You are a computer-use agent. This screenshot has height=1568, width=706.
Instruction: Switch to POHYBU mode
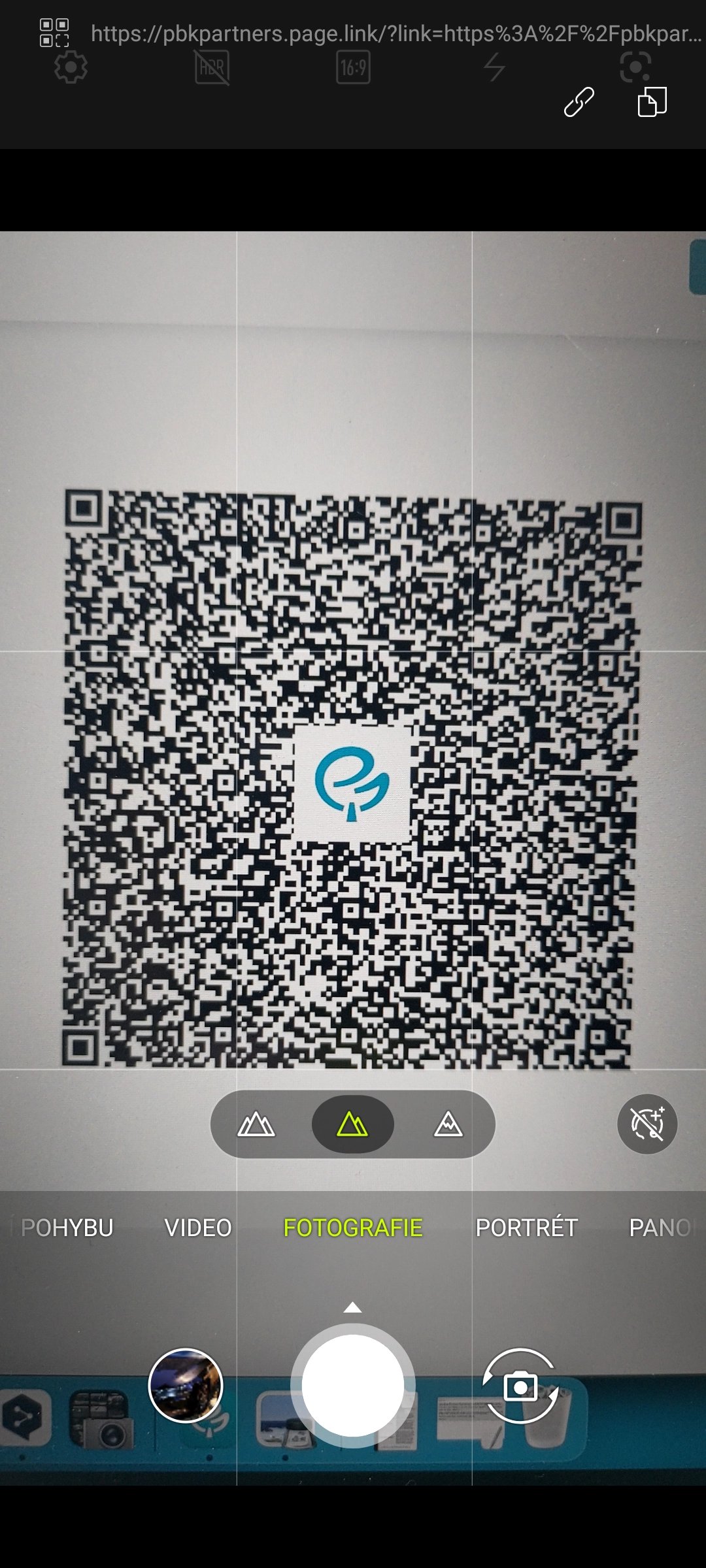pos(67,1228)
